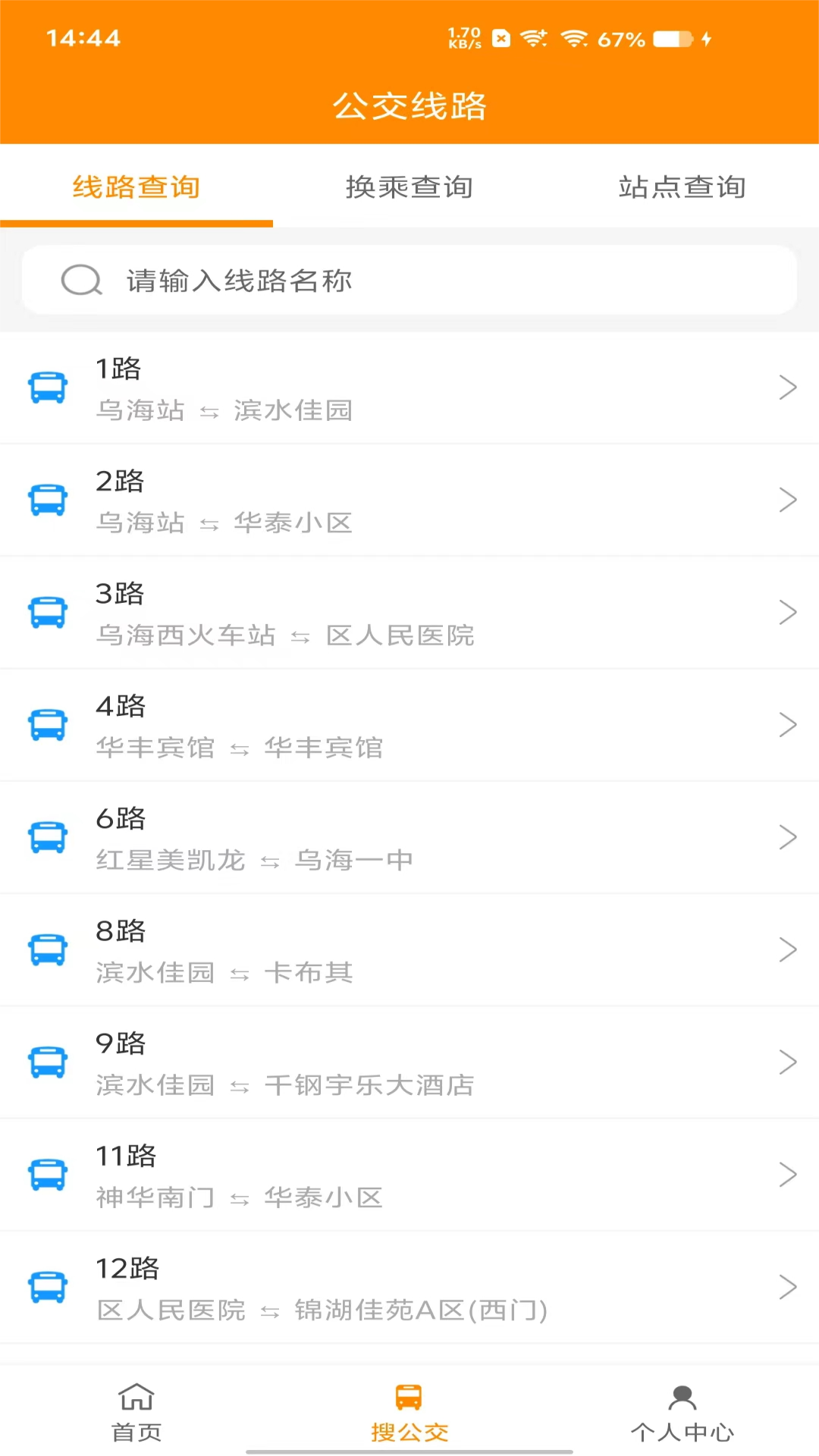
Task: Tap the bus icon next to 12路
Action: (48, 1287)
